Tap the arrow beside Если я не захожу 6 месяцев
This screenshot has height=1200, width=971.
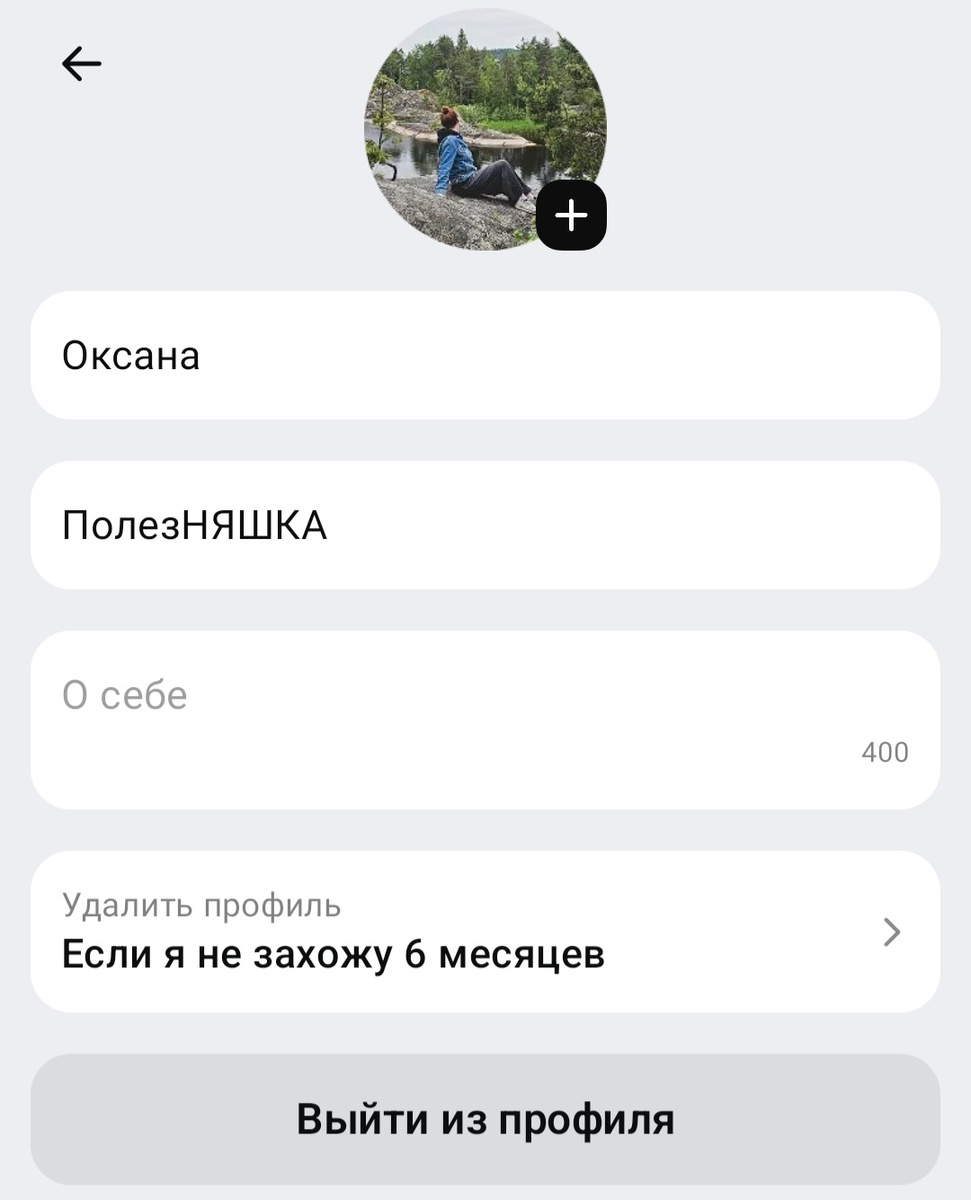889,930
